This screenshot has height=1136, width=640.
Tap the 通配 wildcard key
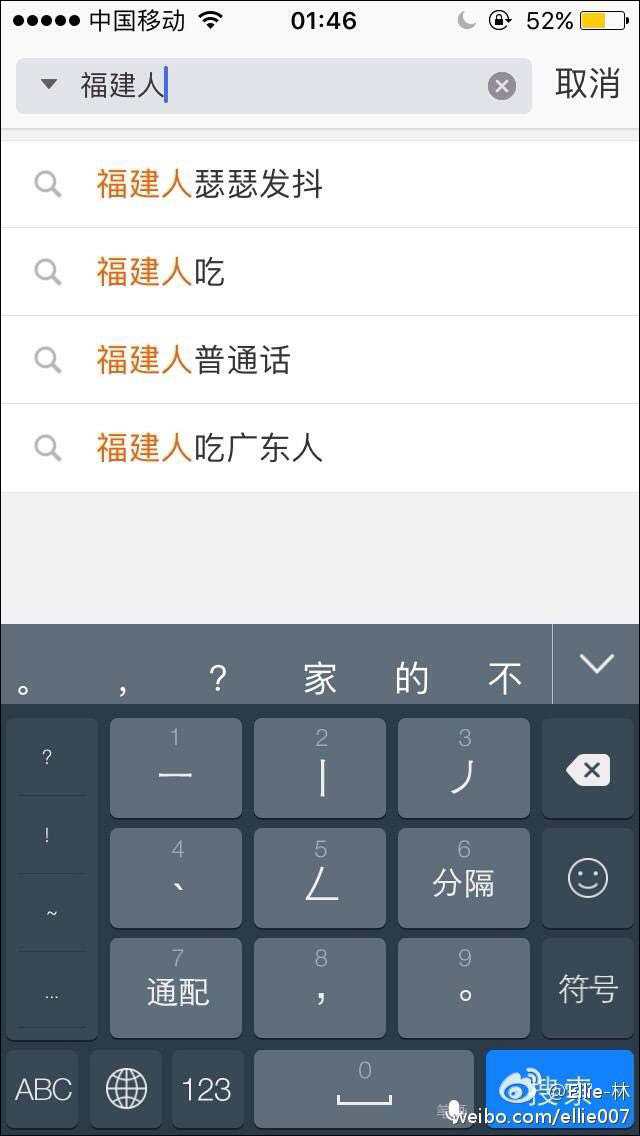tap(177, 988)
